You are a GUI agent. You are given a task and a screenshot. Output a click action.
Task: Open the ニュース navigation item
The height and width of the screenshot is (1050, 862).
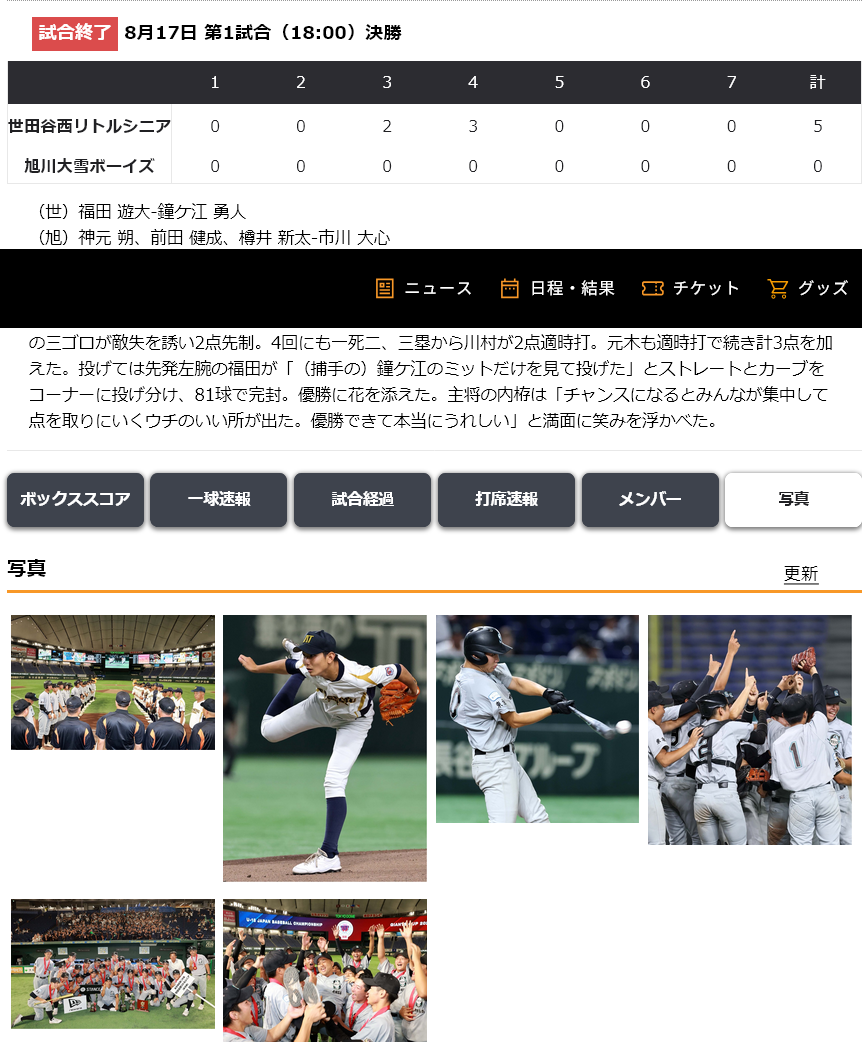pos(424,288)
